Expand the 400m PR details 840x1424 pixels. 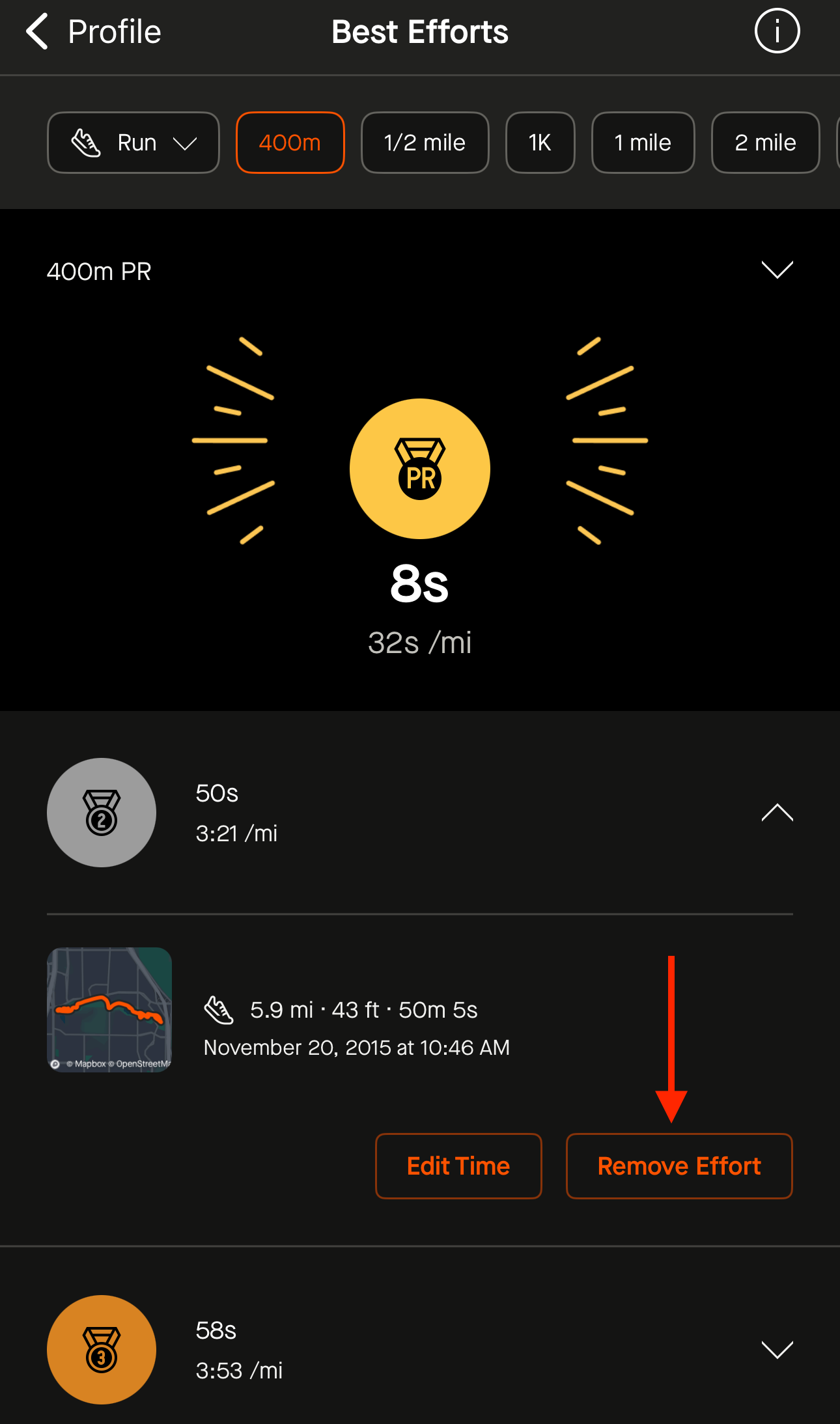pos(777,270)
